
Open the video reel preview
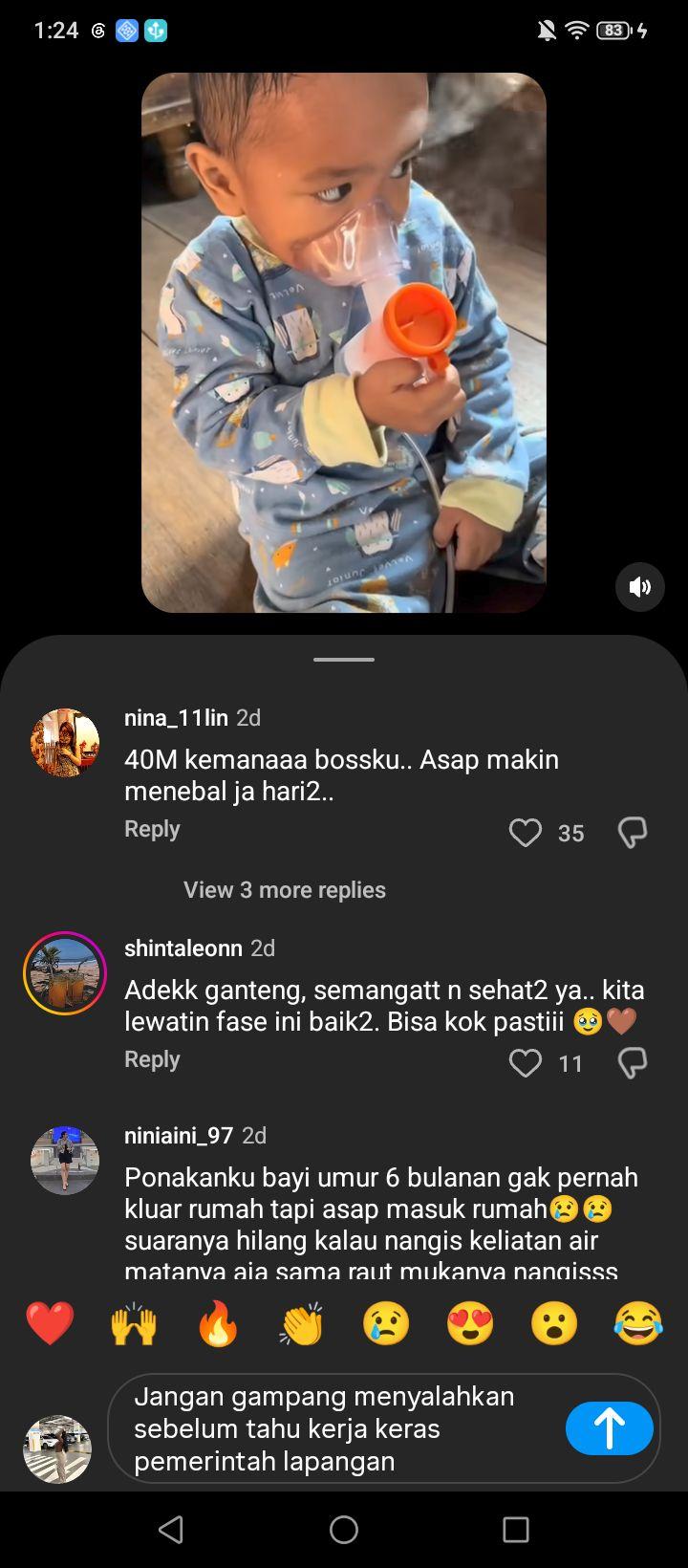coord(344,342)
